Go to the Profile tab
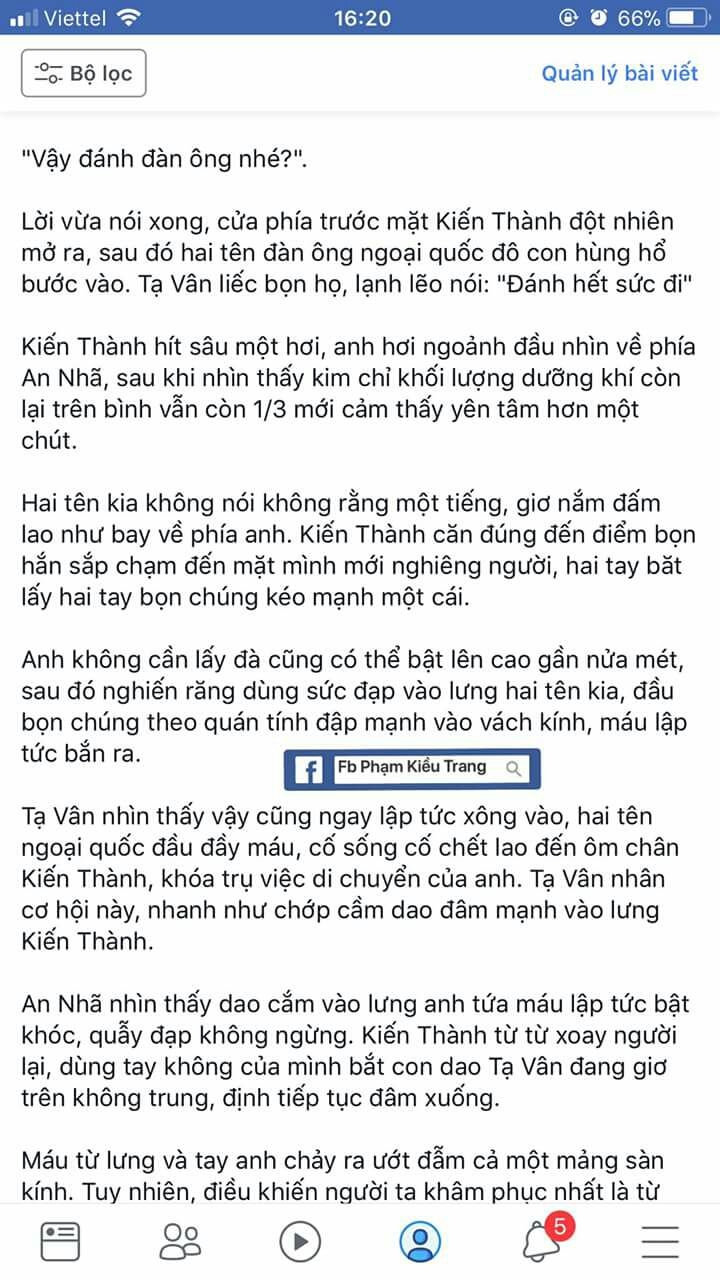This screenshot has width=720, height=1280. click(x=420, y=1241)
